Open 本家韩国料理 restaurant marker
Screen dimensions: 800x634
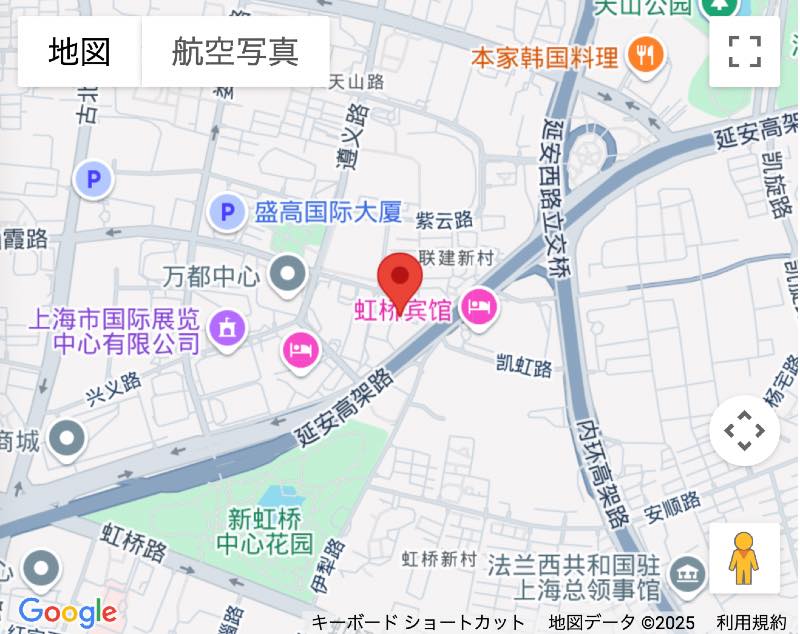[x=645, y=55]
